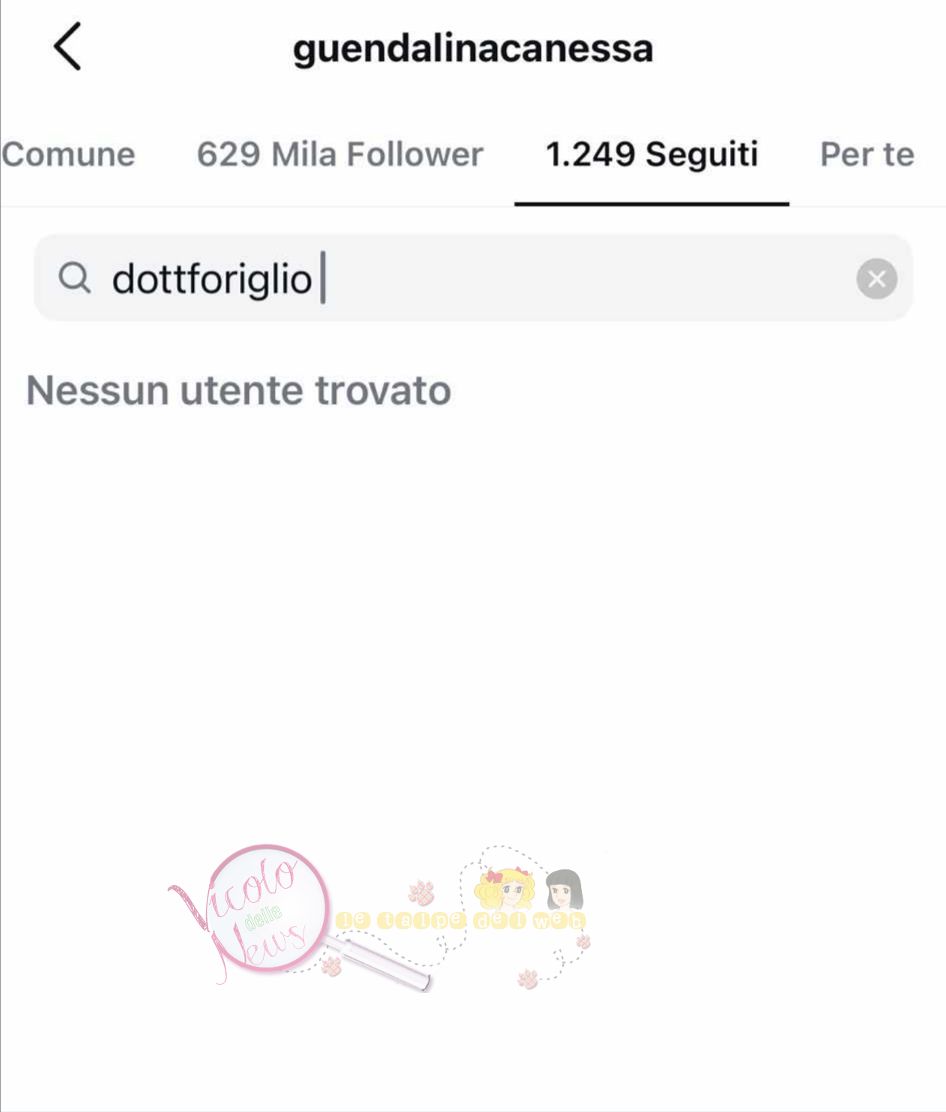Viewport: 946px width, 1112px height.
Task: Switch to the Comune tab
Action: click(68, 155)
